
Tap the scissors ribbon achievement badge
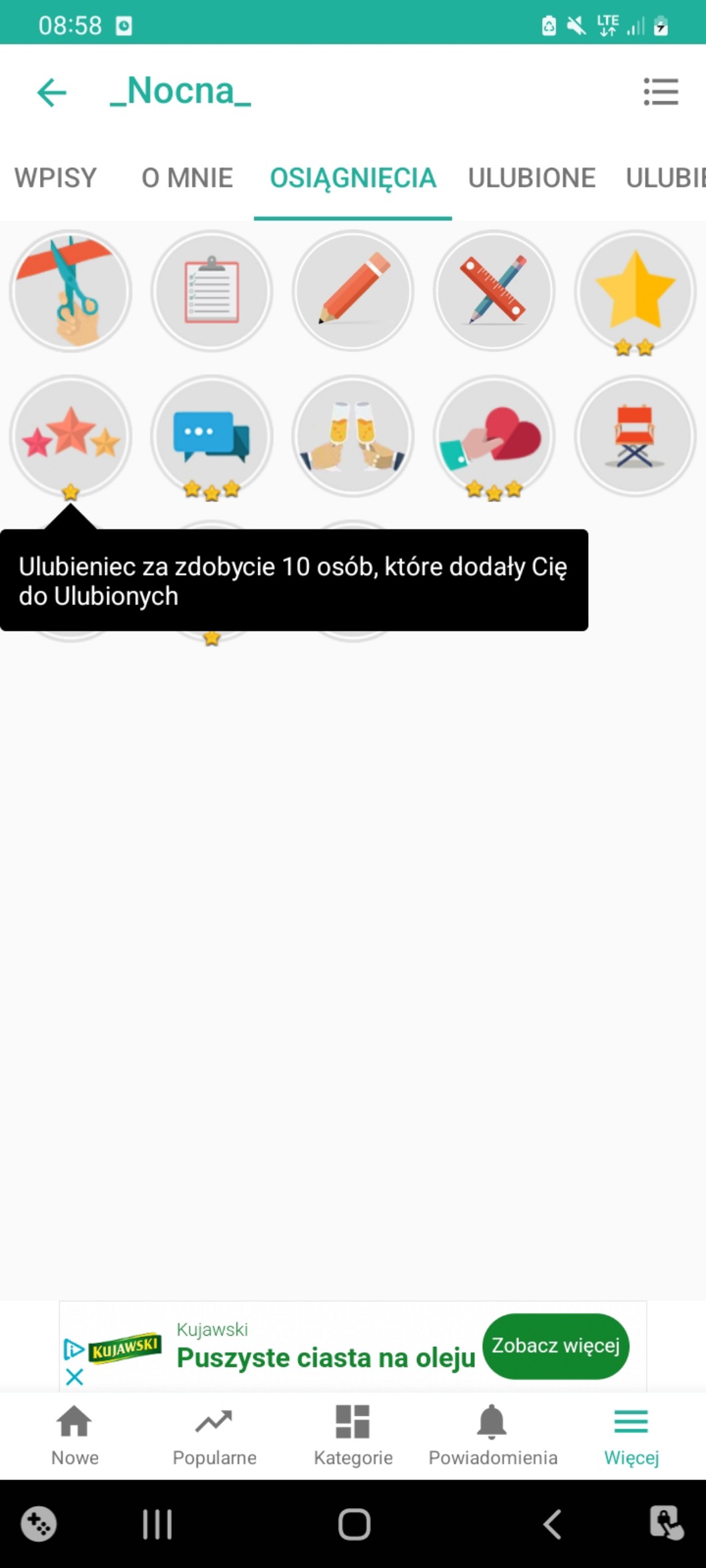(71, 291)
